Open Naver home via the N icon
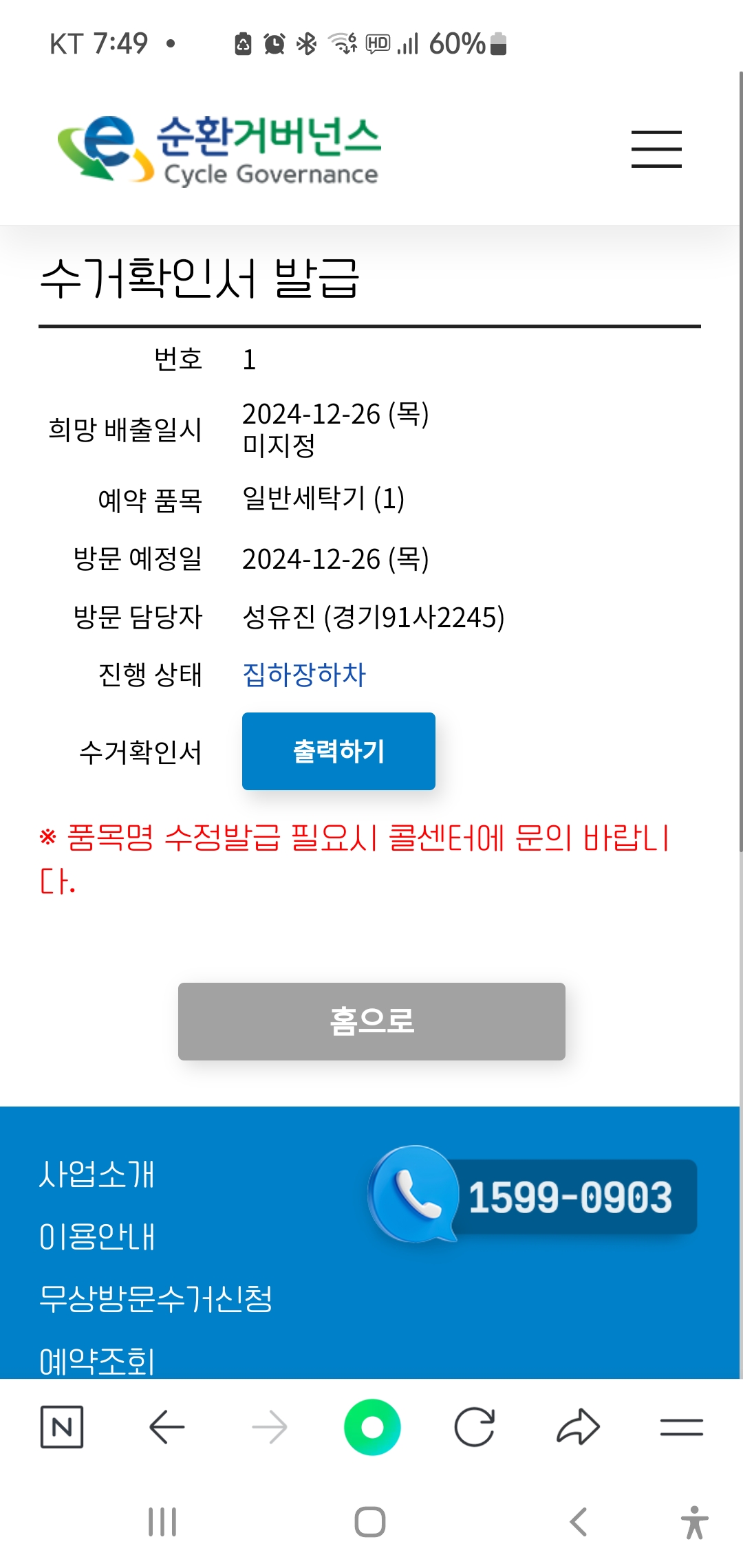Viewport: 743px width, 1568px height. (62, 1427)
